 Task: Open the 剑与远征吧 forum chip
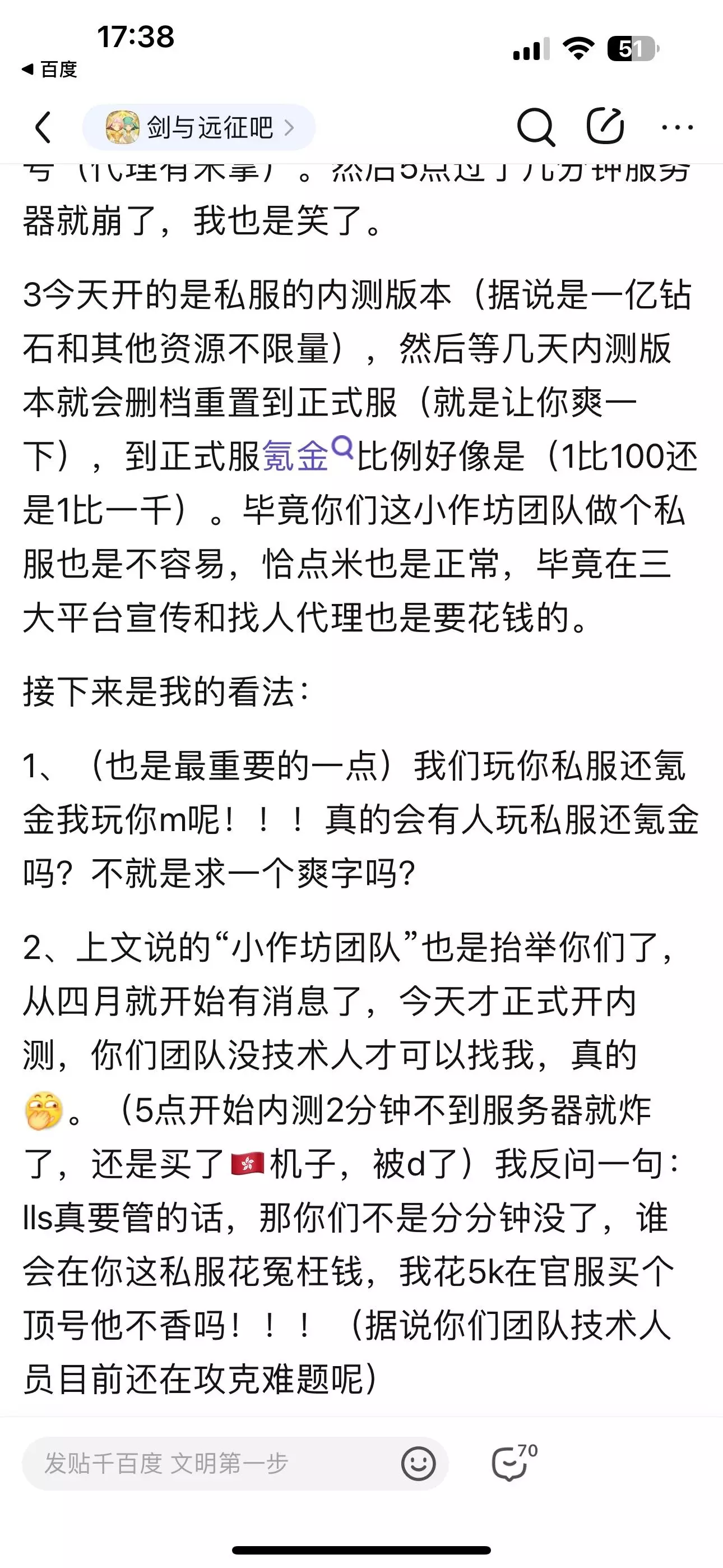199,128
